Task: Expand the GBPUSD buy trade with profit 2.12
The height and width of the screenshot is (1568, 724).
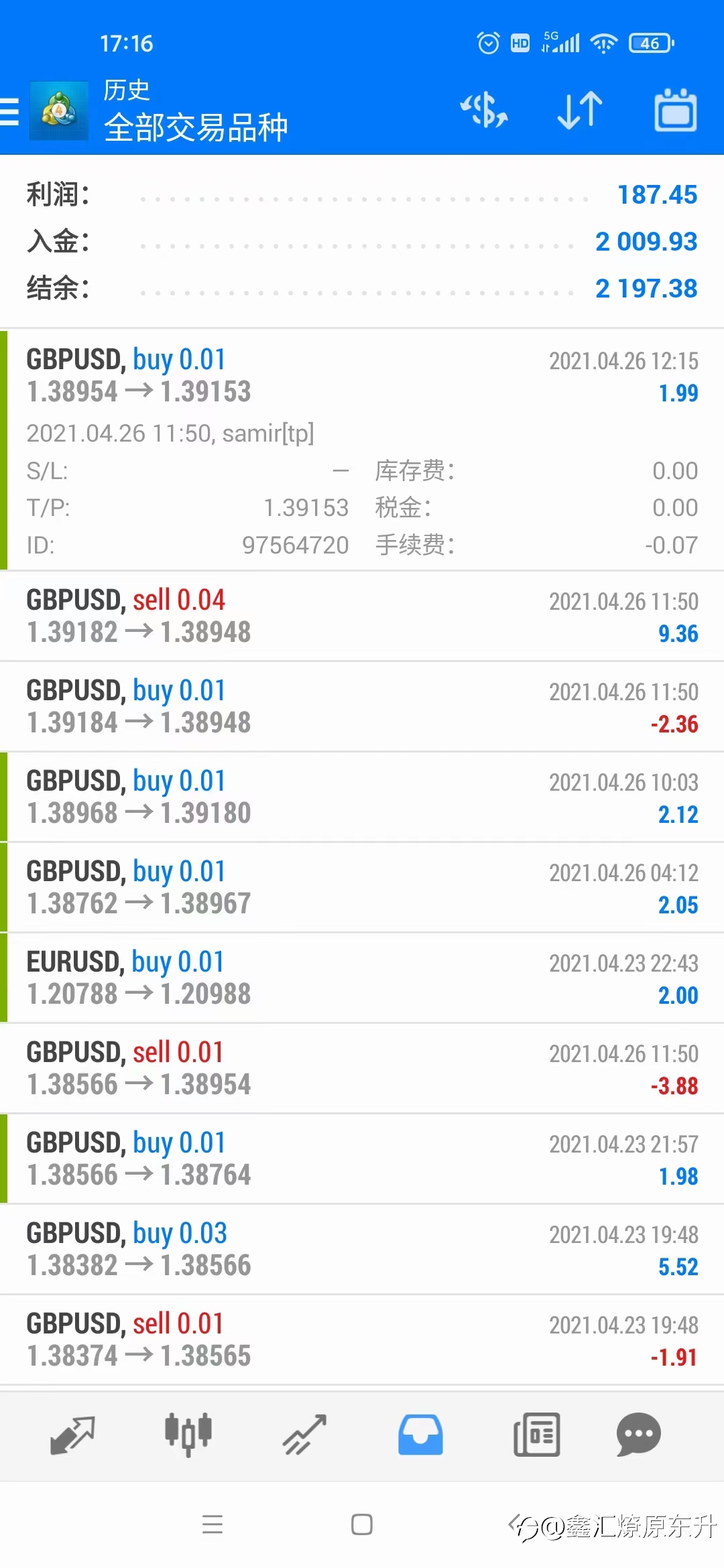Action: pyautogui.click(x=362, y=797)
